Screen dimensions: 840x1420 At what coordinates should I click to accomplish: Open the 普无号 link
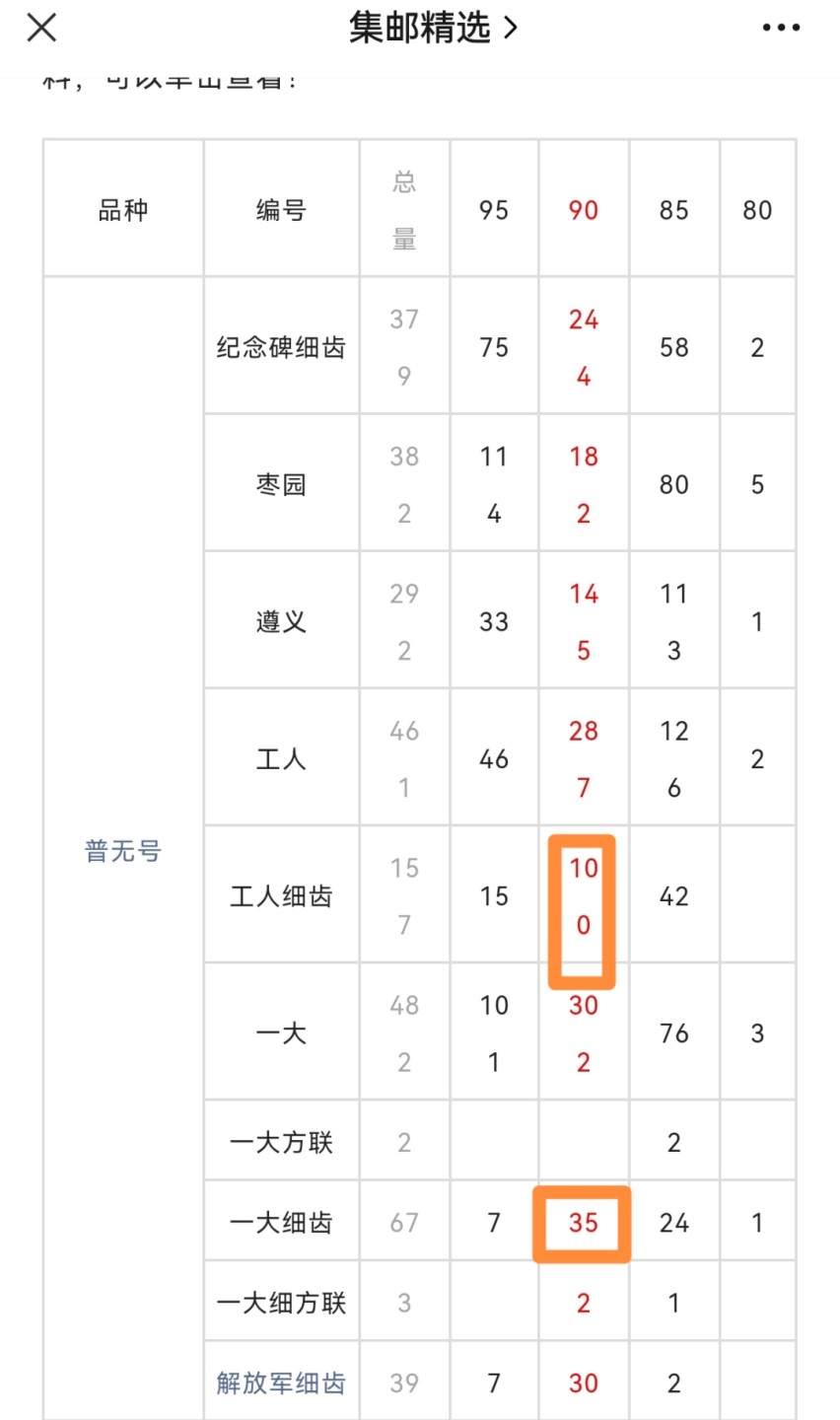123,851
